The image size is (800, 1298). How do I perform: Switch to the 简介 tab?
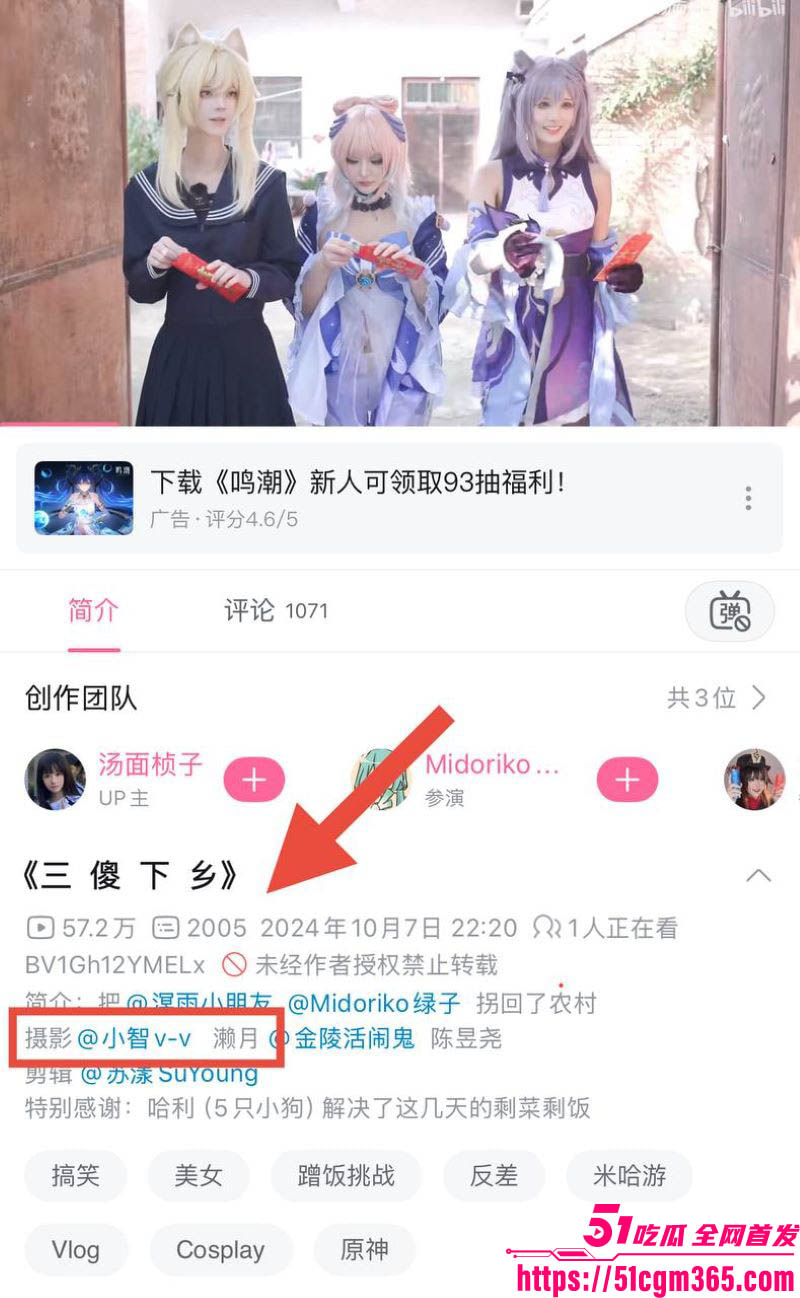tap(93, 611)
